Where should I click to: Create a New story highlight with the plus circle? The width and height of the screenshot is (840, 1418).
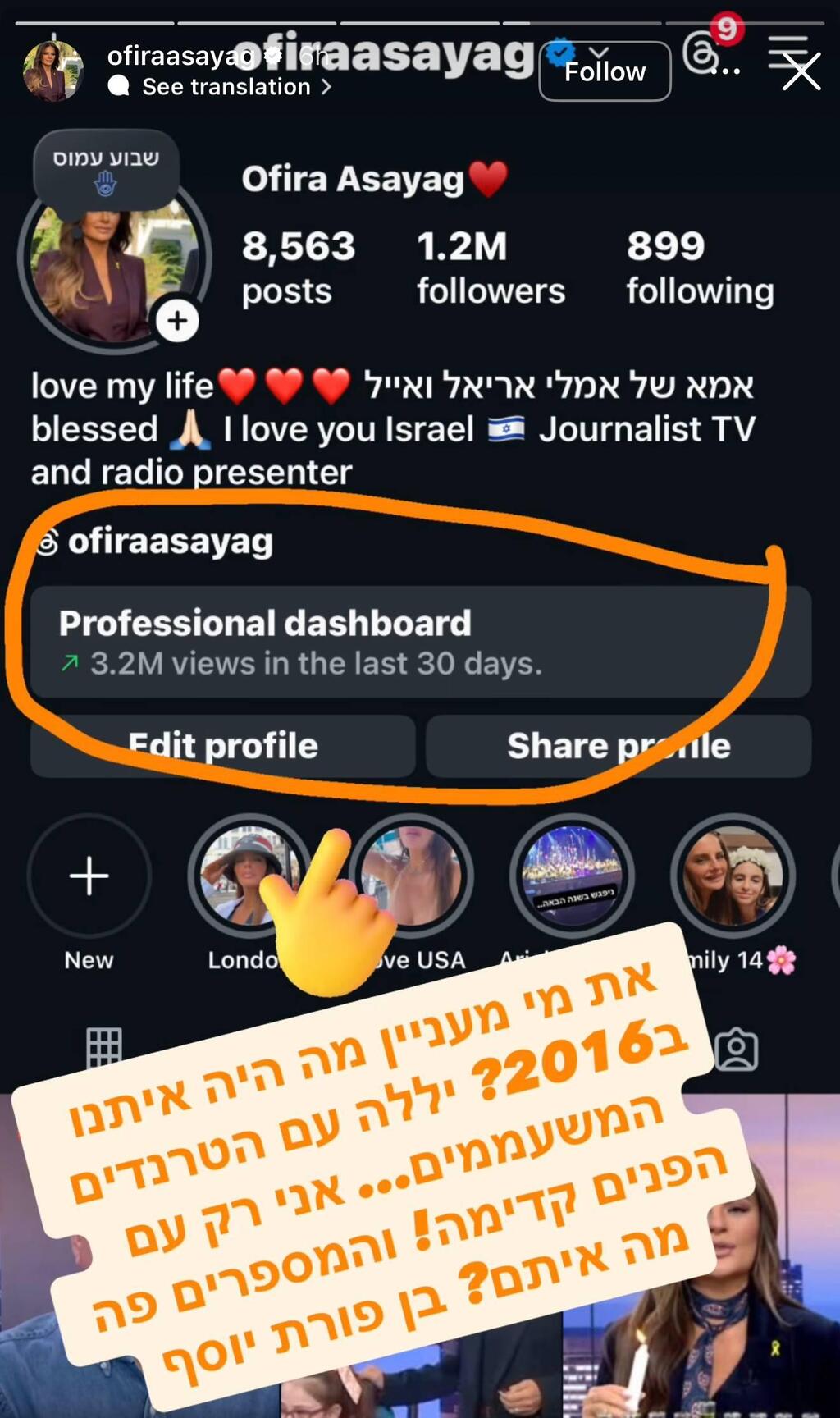coord(89,876)
